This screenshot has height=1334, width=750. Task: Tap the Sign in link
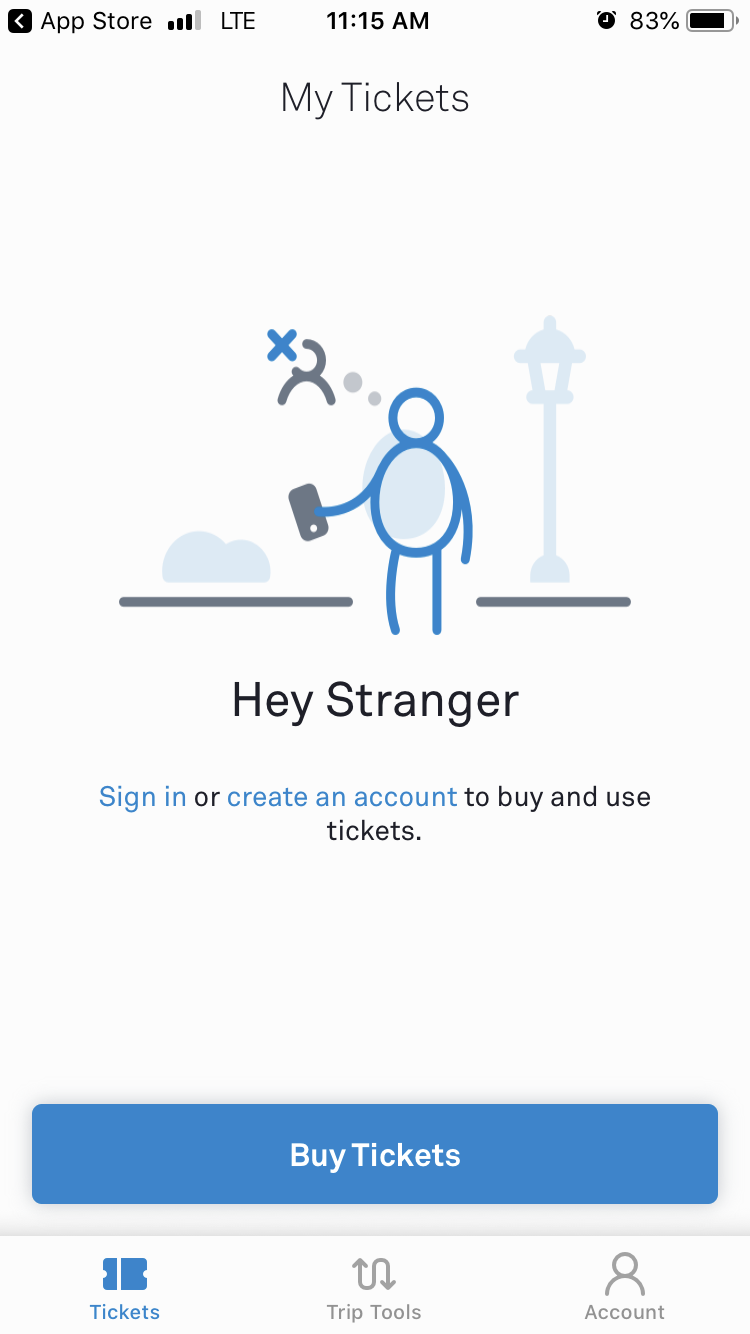point(142,797)
